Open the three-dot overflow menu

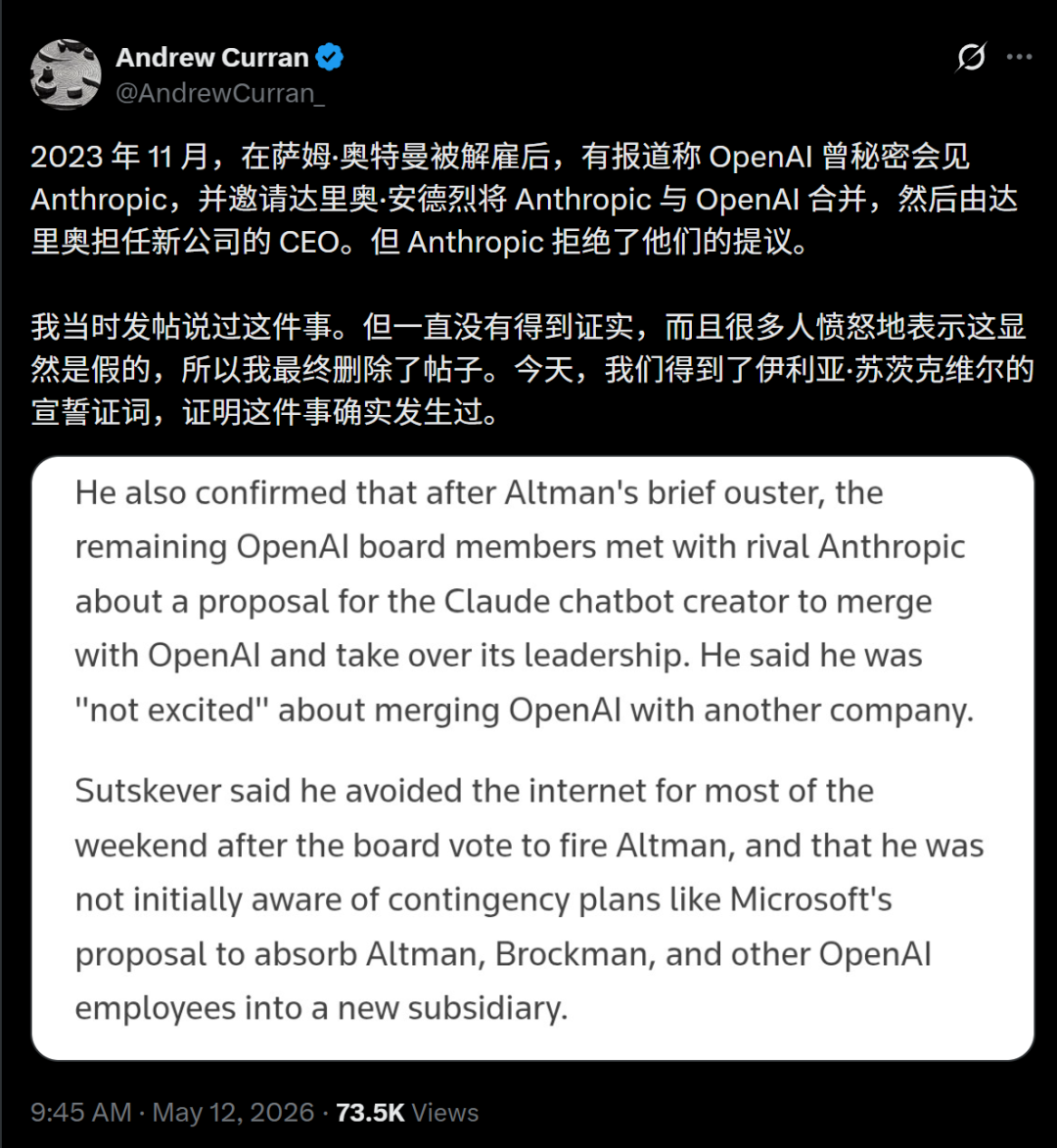coord(1019,57)
